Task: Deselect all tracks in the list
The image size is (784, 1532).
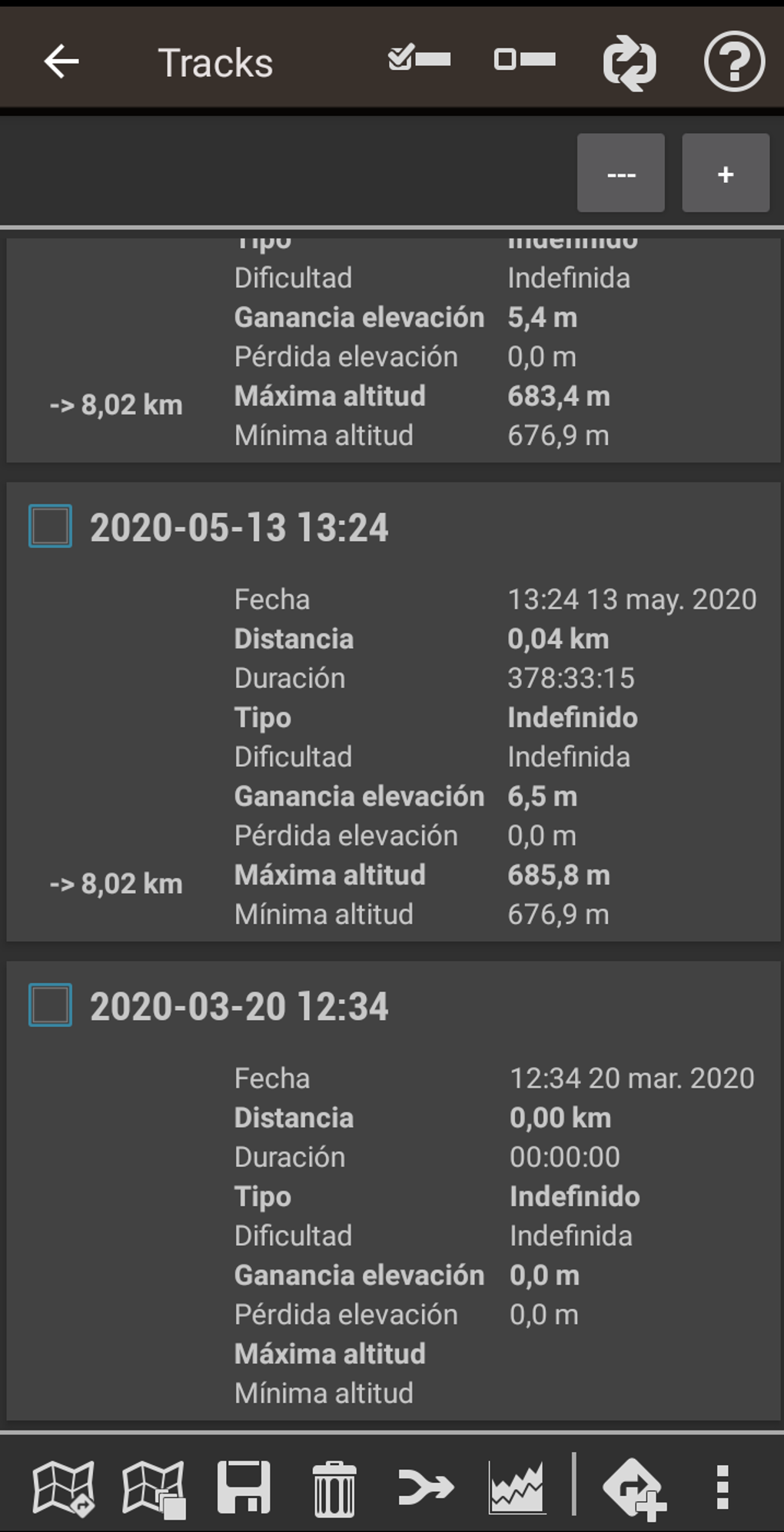Action: 524,59
